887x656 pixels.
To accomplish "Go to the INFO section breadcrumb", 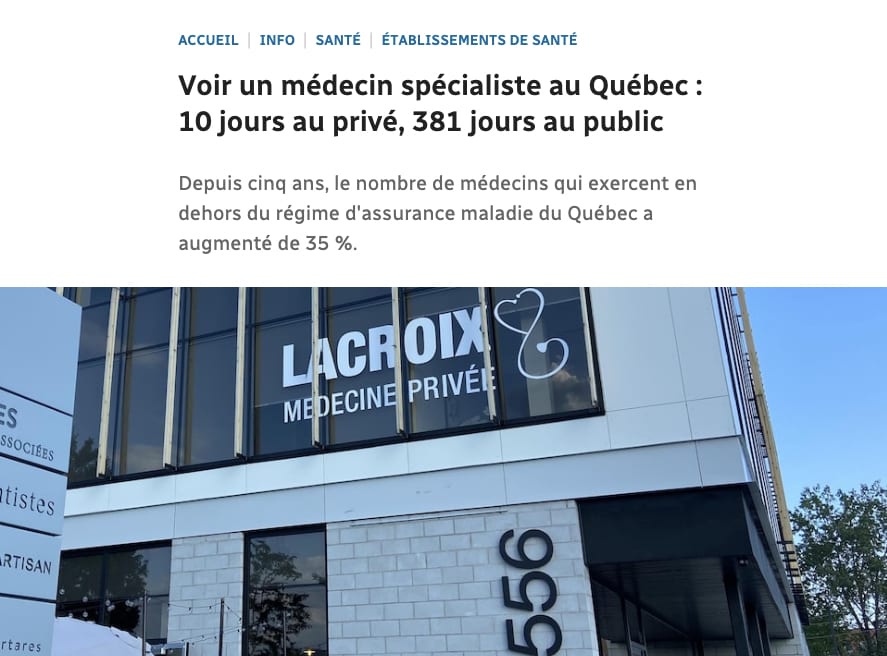I will click(277, 40).
